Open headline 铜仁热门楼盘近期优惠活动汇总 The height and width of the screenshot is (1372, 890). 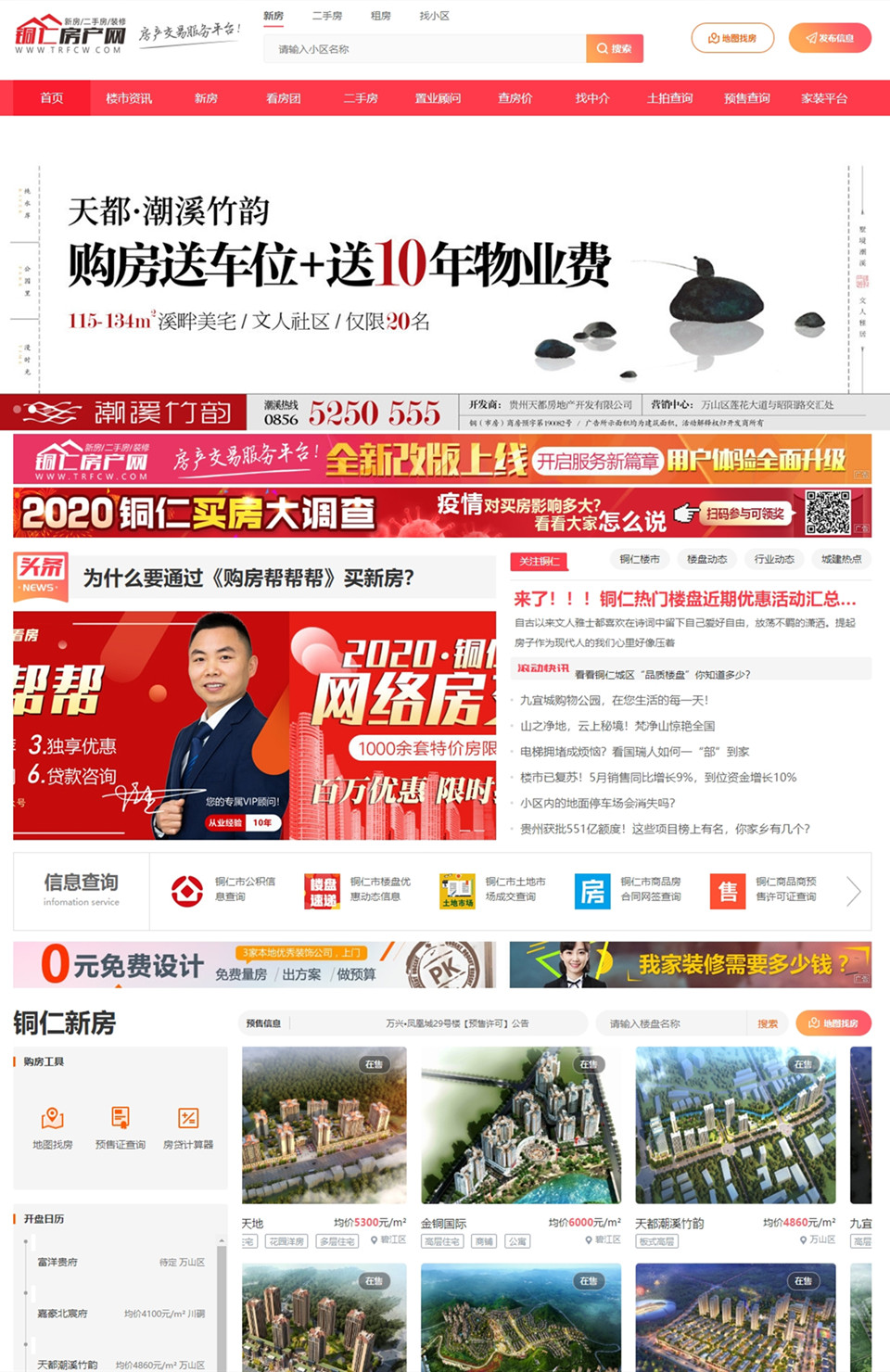click(684, 599)
